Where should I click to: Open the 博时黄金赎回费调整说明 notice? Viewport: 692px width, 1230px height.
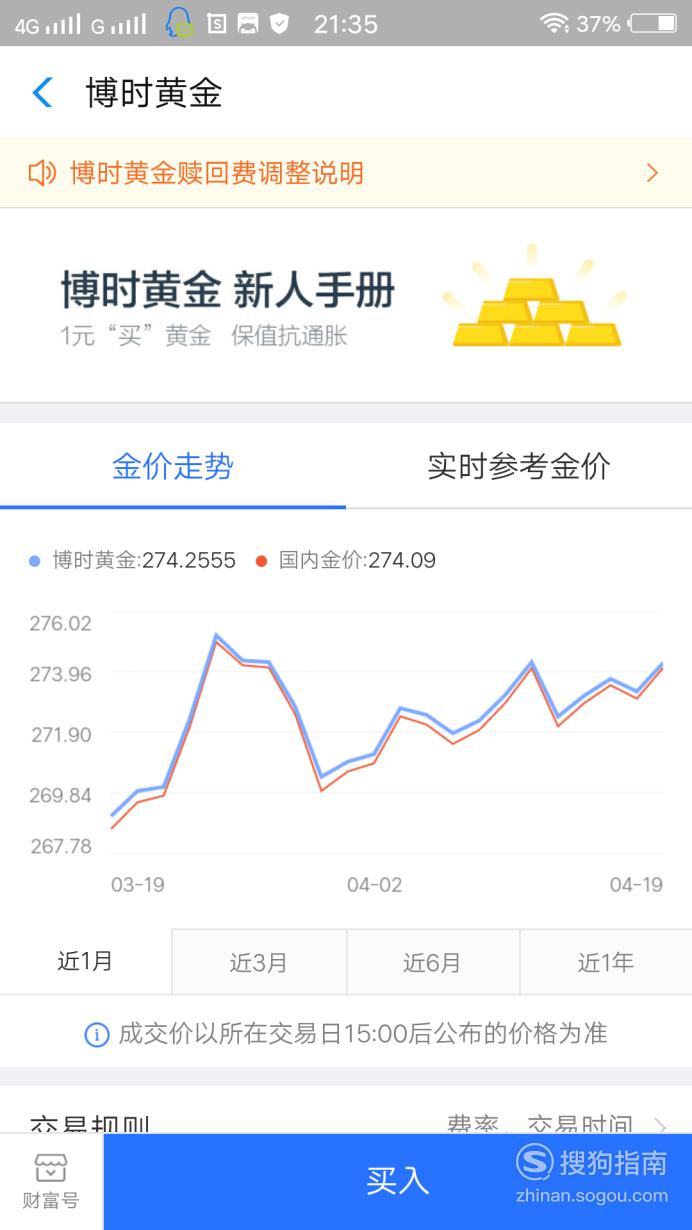coord(346,173)
